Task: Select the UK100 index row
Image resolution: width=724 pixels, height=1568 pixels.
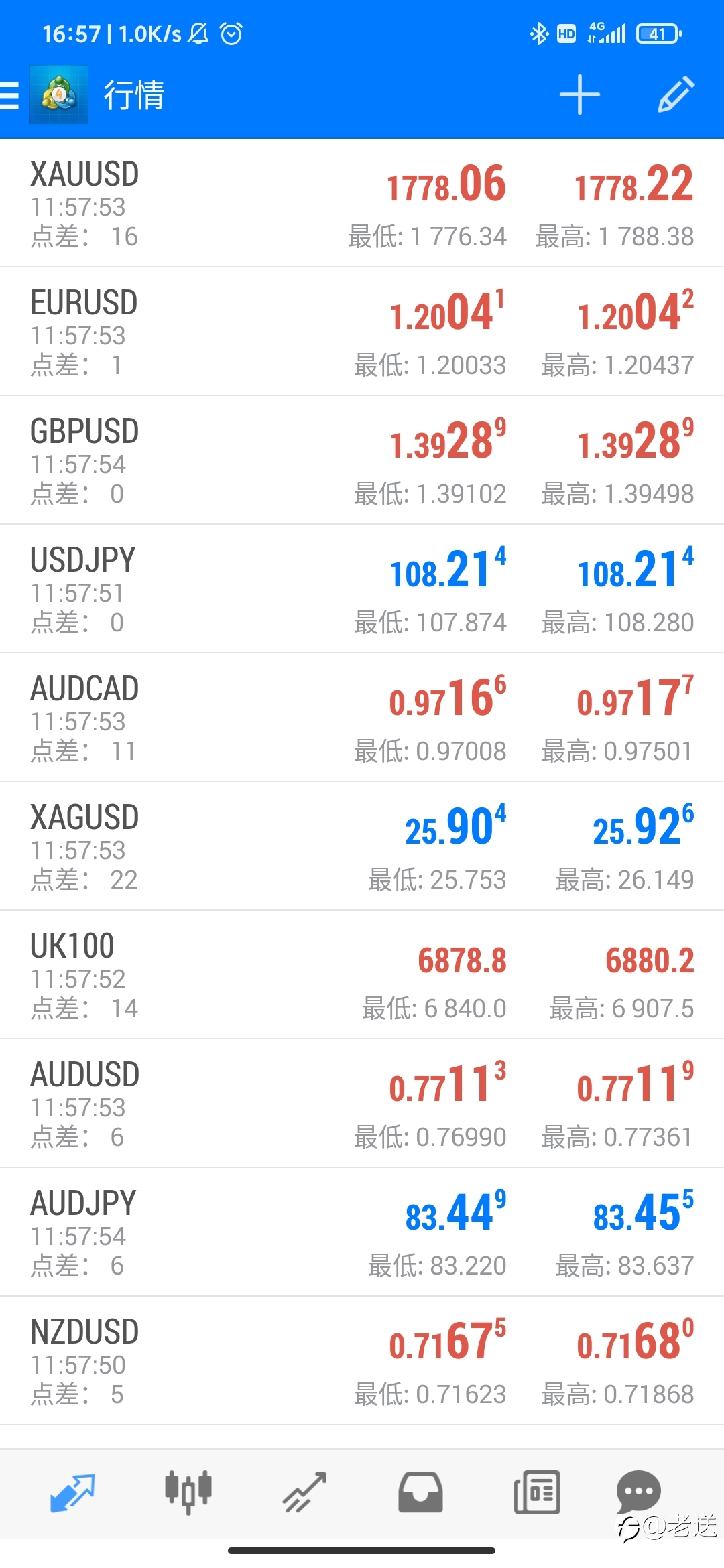Action: [x=362, y=975]
